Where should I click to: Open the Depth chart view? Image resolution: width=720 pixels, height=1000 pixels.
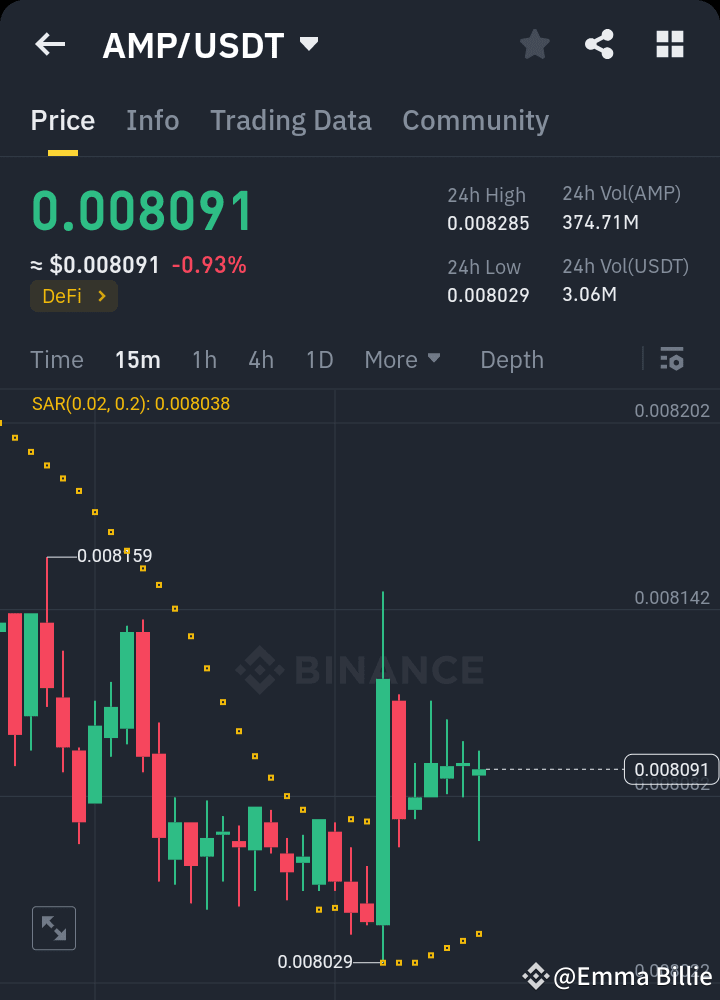click(511, 359)
